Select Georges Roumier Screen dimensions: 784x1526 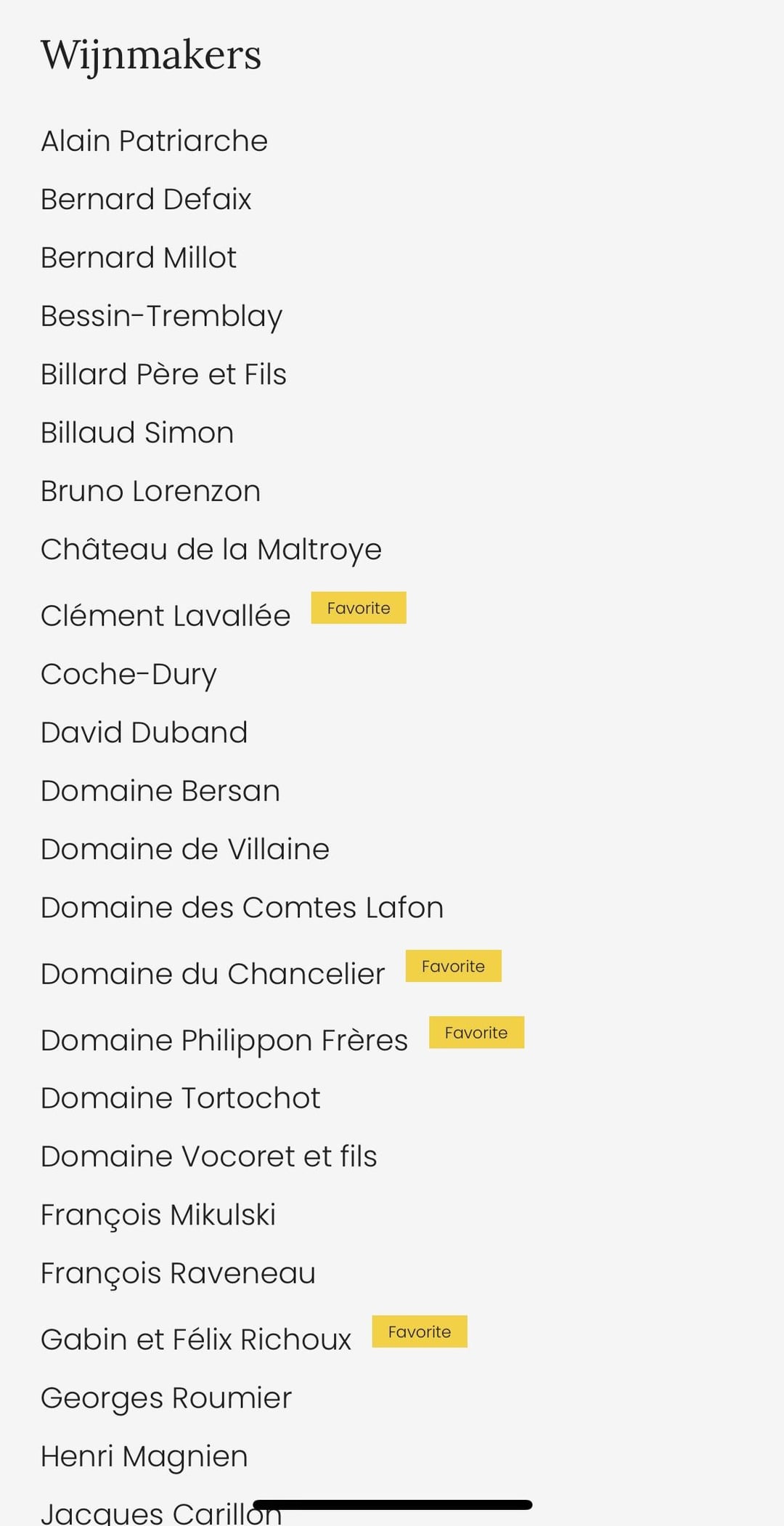point(166,1398)
